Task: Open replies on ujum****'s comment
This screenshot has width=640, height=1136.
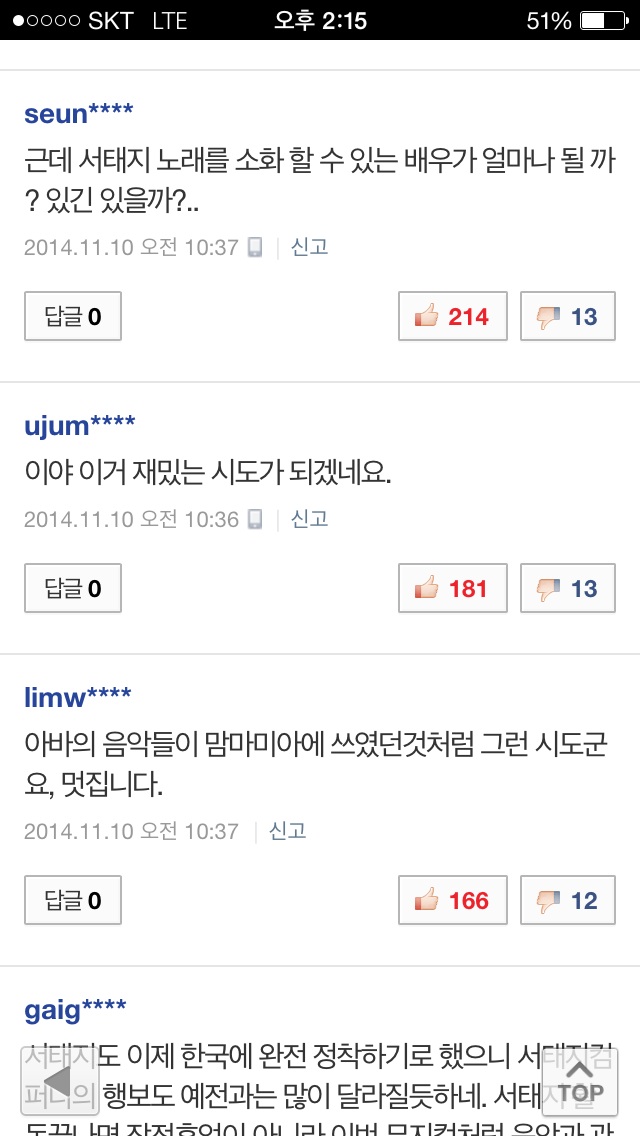Action: pos(72,588)
